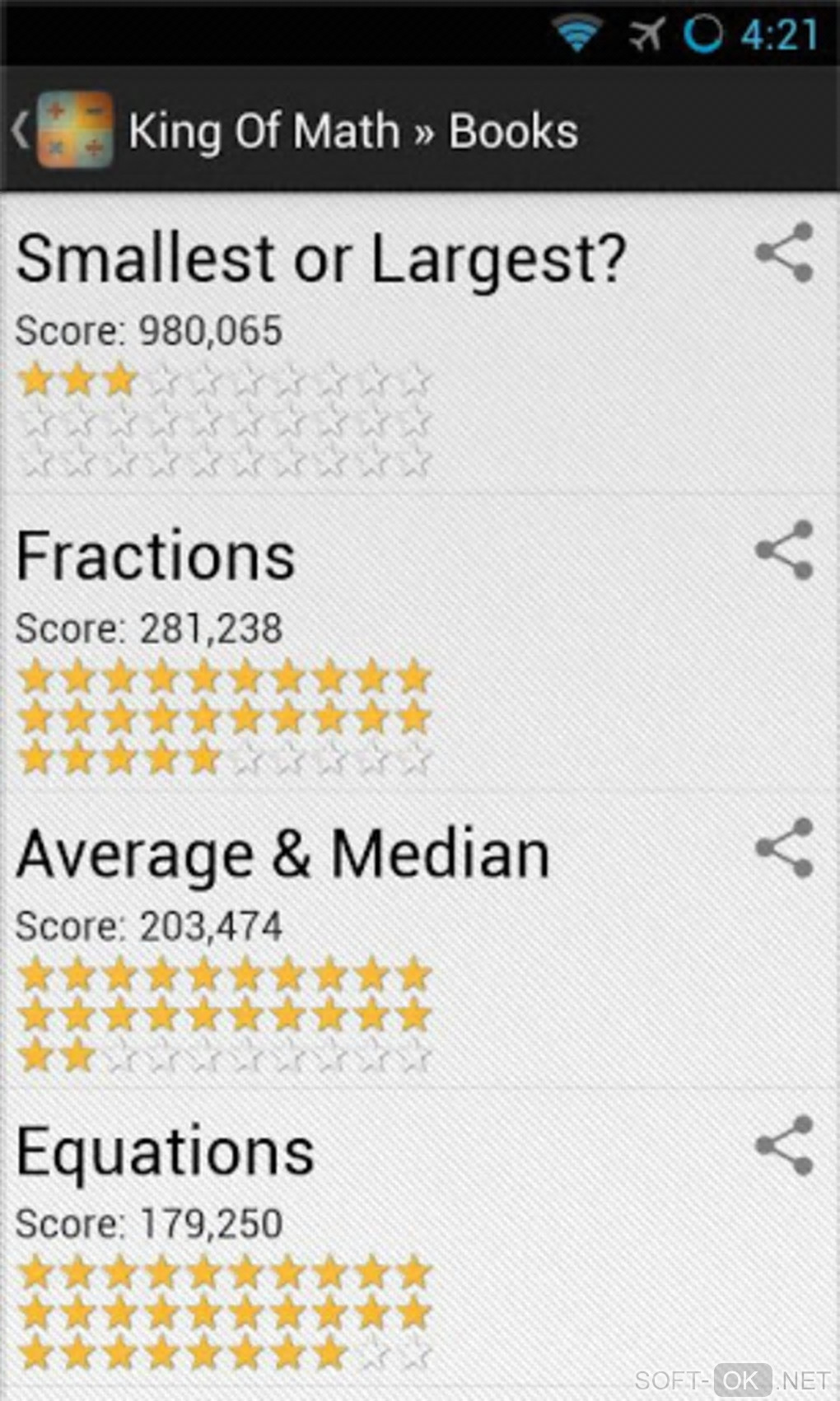Share the Average & Median score
The image size is (840, 1401).
784,848
